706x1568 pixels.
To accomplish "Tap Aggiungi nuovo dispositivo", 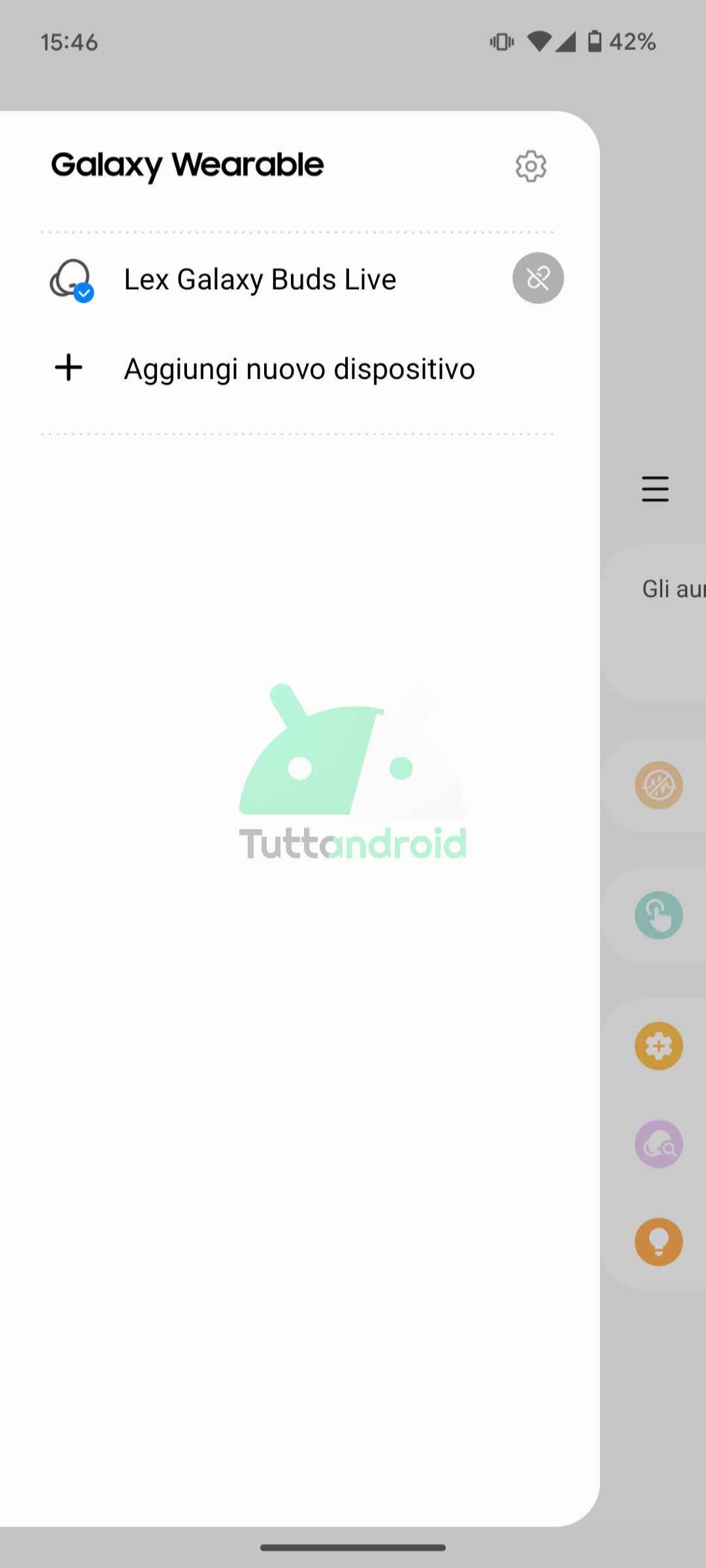I will 297,368.
